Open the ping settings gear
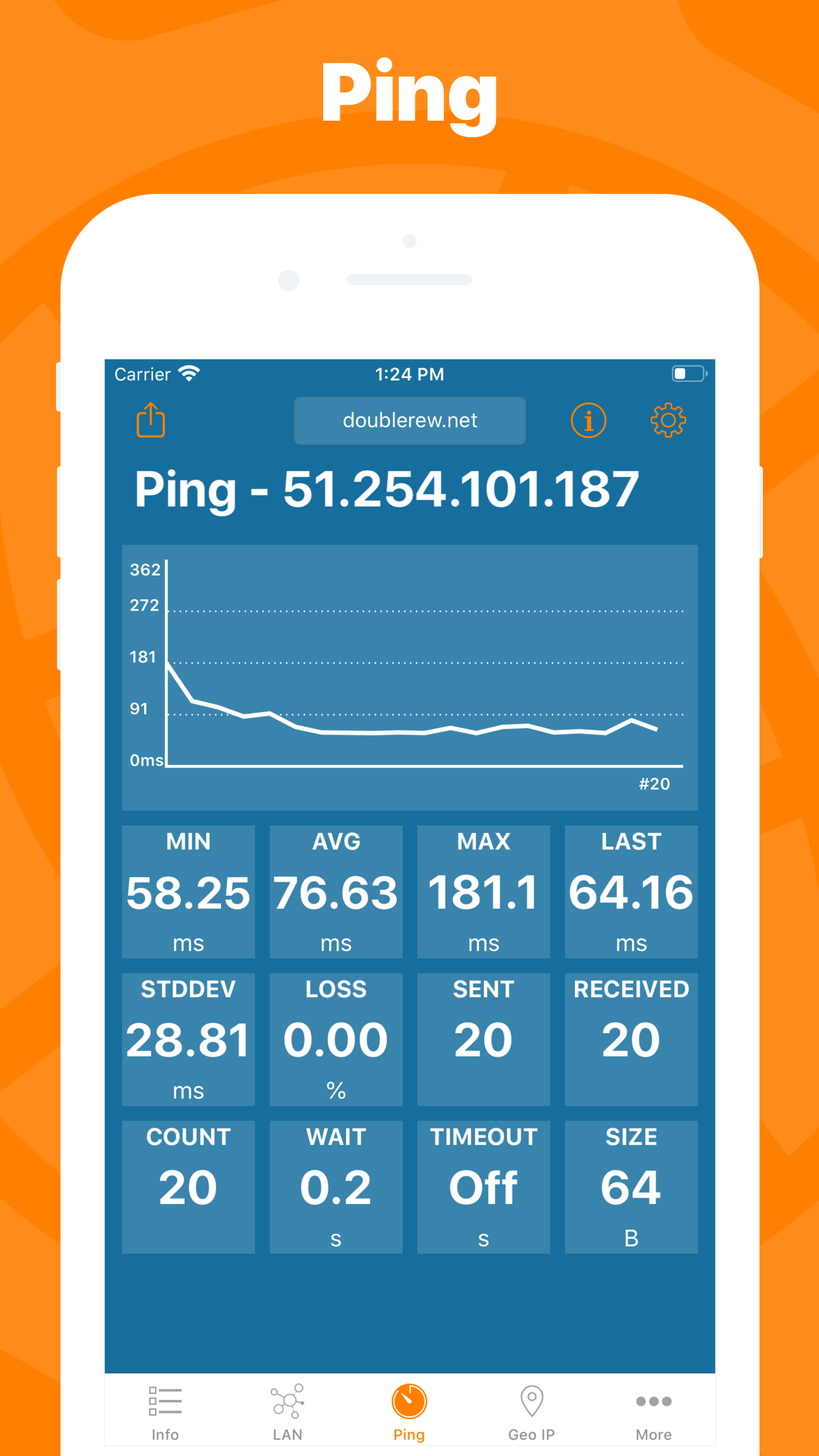This screenshot has height=1456, width=819. 668,420
